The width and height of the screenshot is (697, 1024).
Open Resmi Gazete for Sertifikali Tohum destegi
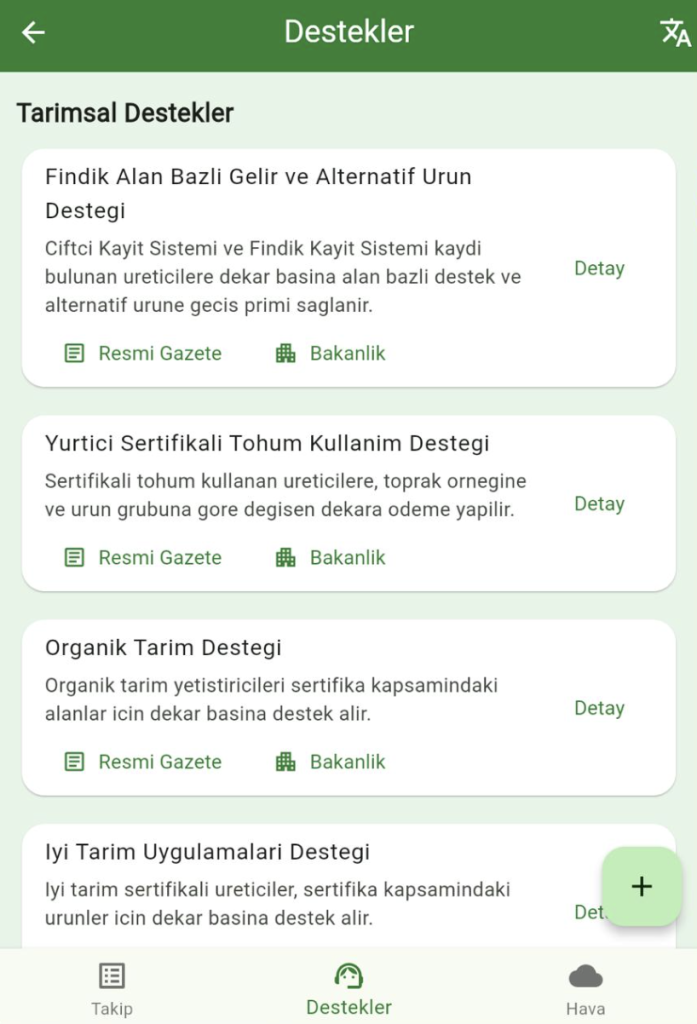coord(143,557)
